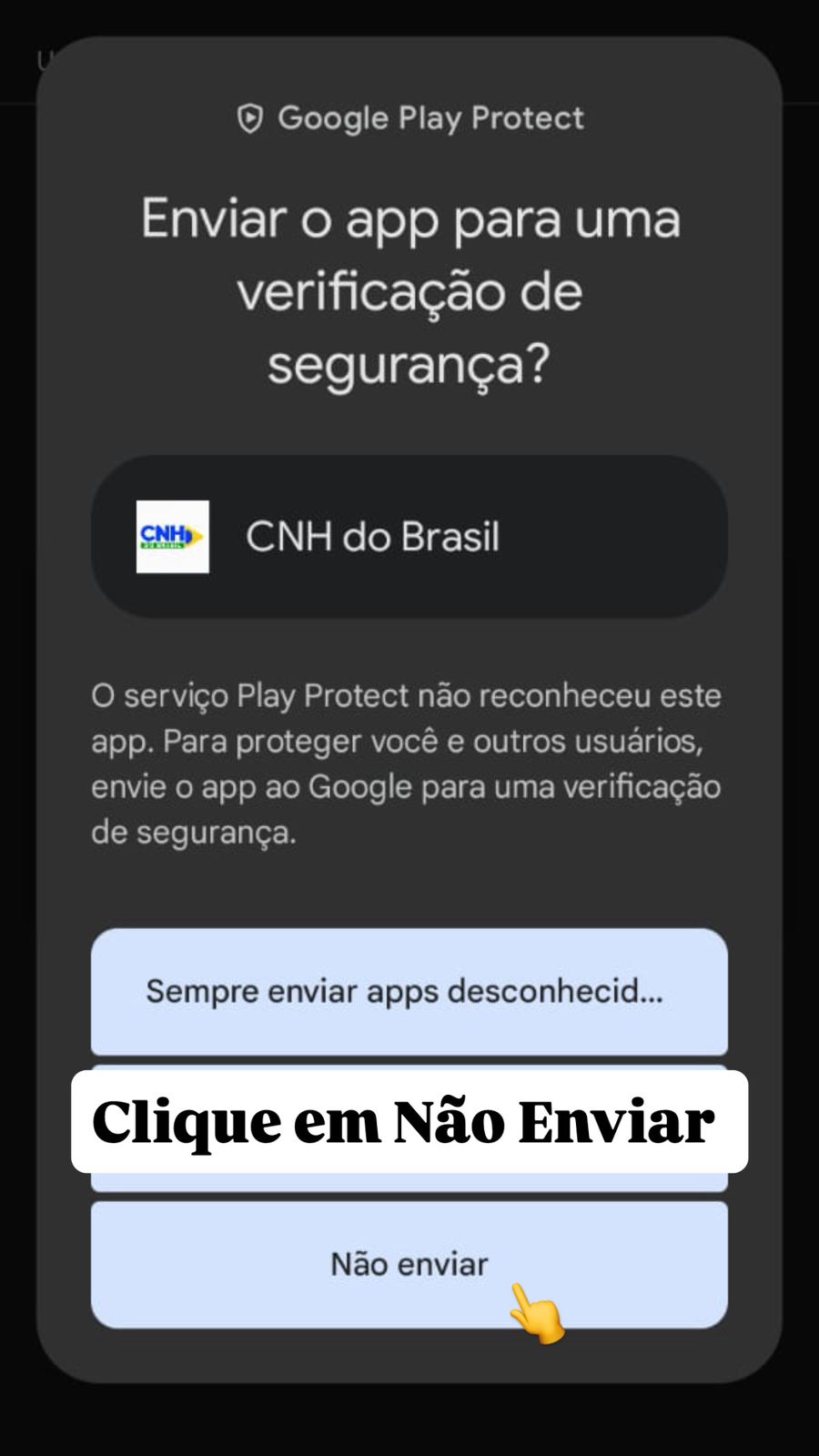This screenshot has height=1456, width=819.
Task: Click the shield symbol in the dialog header
Action: 249,117
